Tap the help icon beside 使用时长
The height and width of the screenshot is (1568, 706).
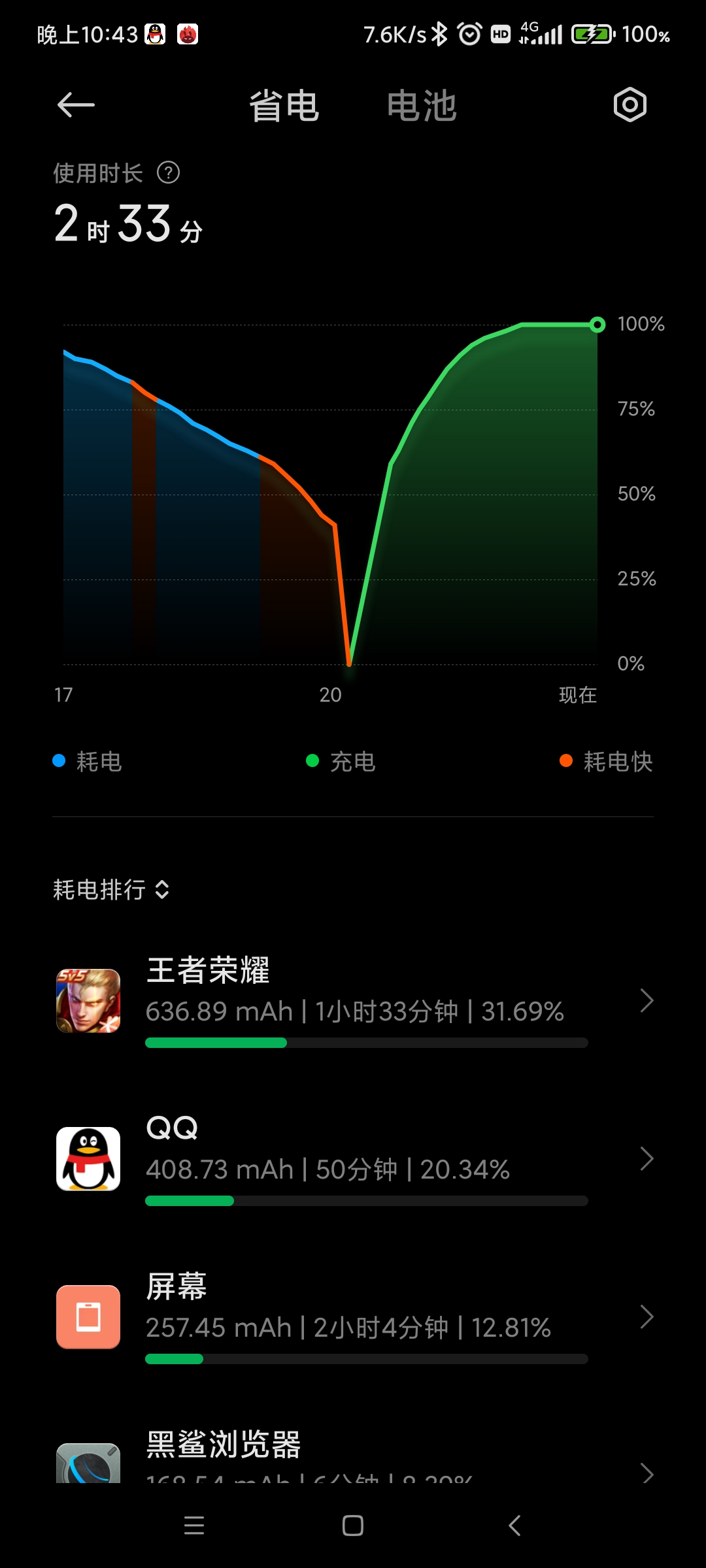pos(169,173)
